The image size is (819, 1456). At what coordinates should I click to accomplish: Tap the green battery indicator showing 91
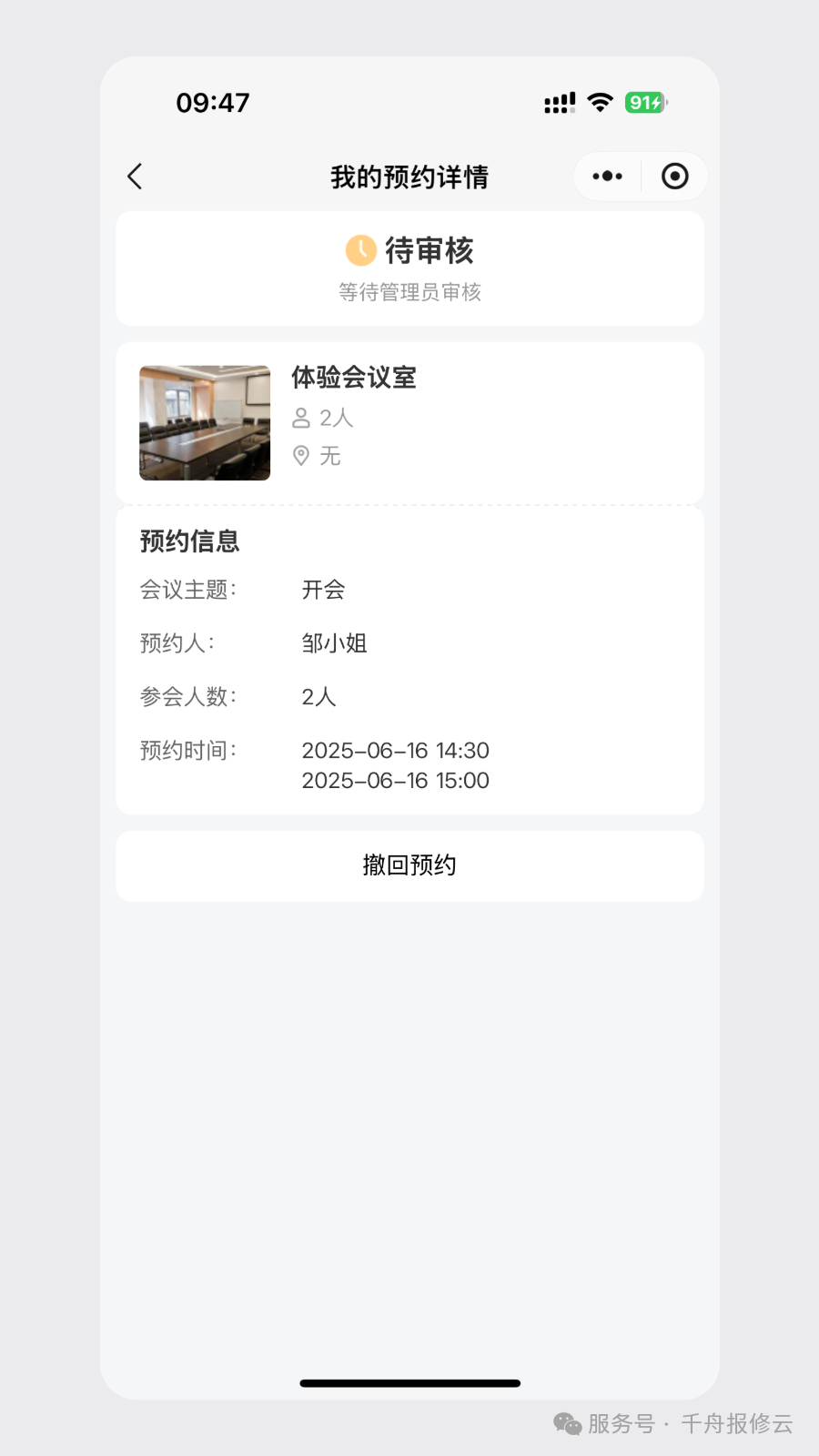tap(646, 103)
